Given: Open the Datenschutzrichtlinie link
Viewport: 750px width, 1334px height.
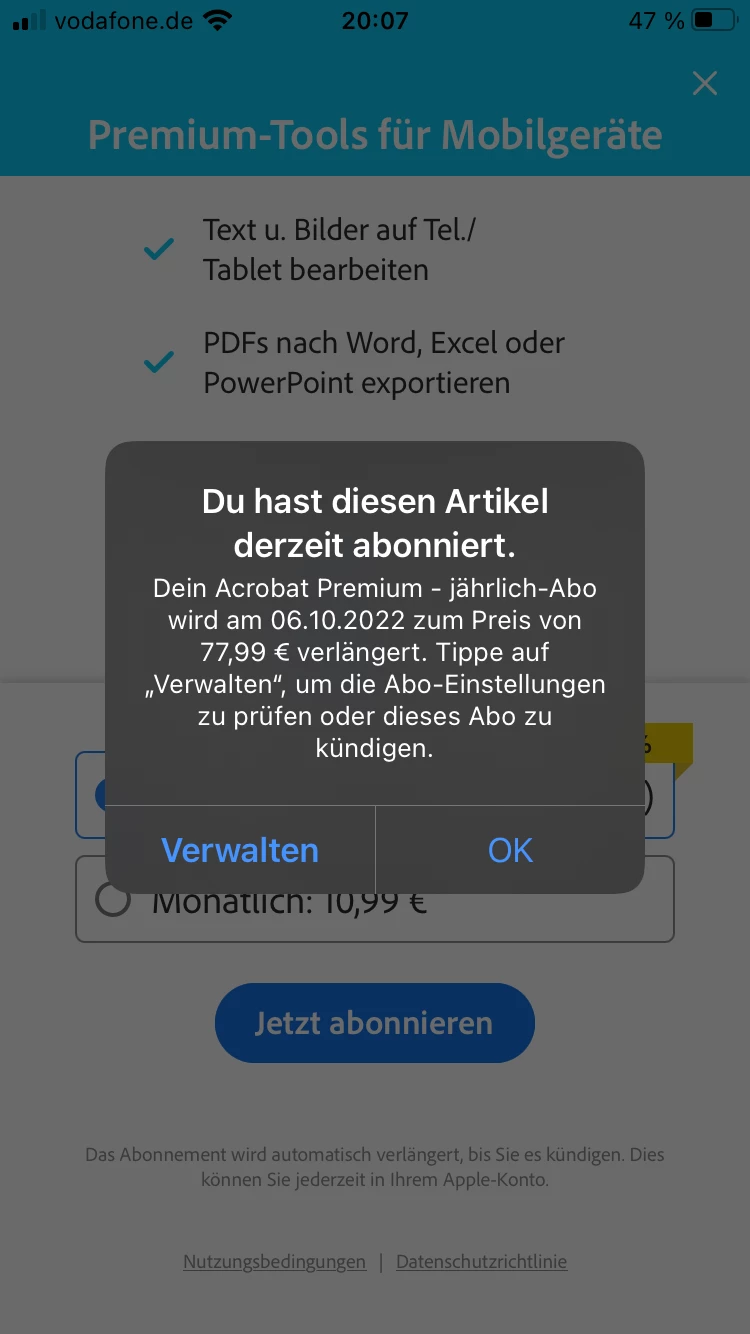Looking at the screenshot, I should tap(481, 1262).
